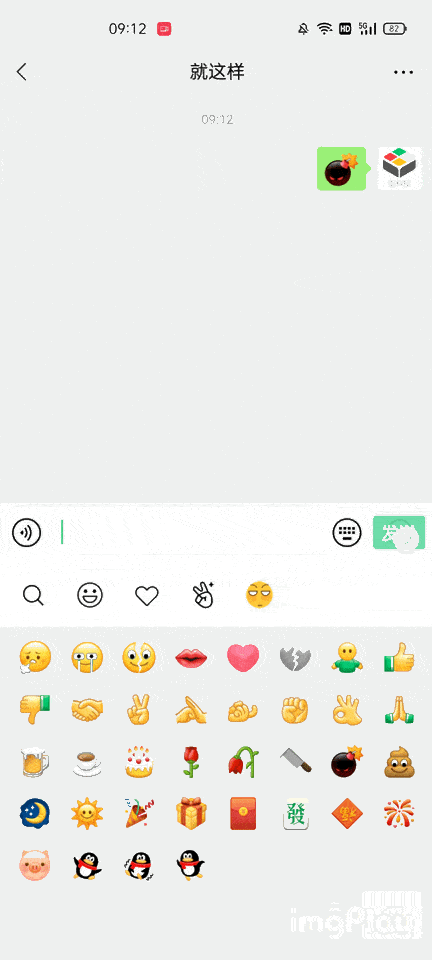The image size is (432, 960).
Task: Insert the thumbs-up emoji
Action: pyautogui.click(x=399, y=658)
